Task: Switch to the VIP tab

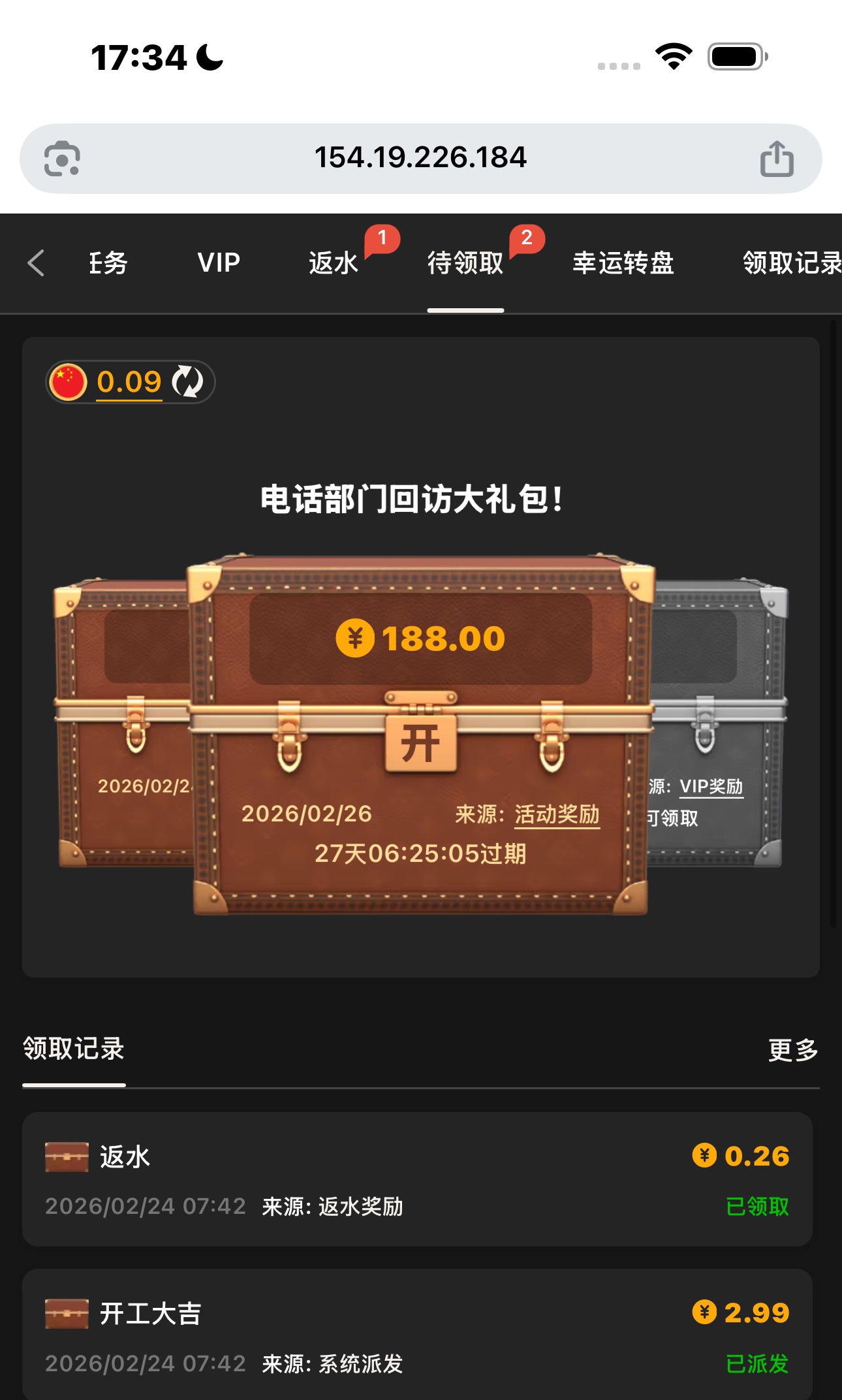Action: pos(219,263)
